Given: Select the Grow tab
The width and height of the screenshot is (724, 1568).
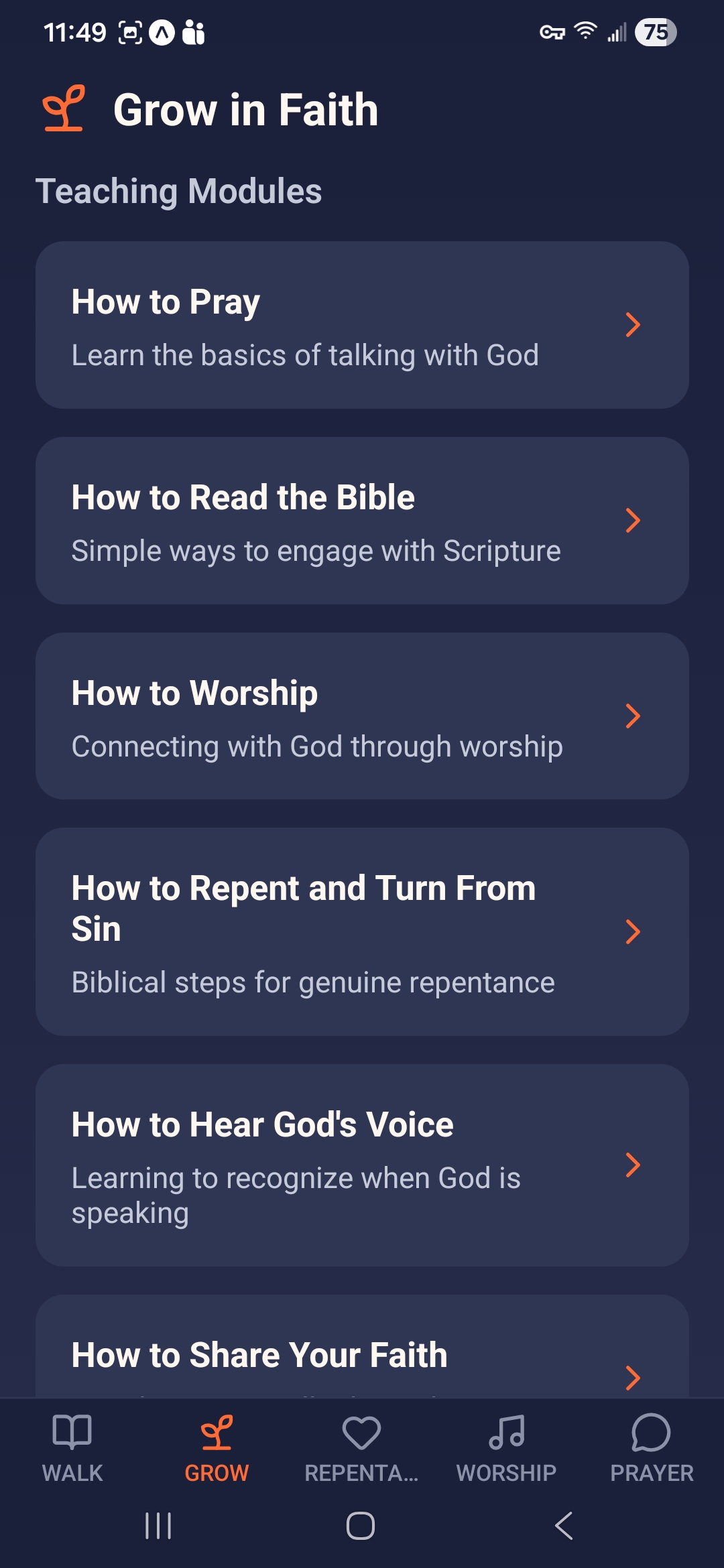Looking at the screenshot, I should coord(217,1448).
